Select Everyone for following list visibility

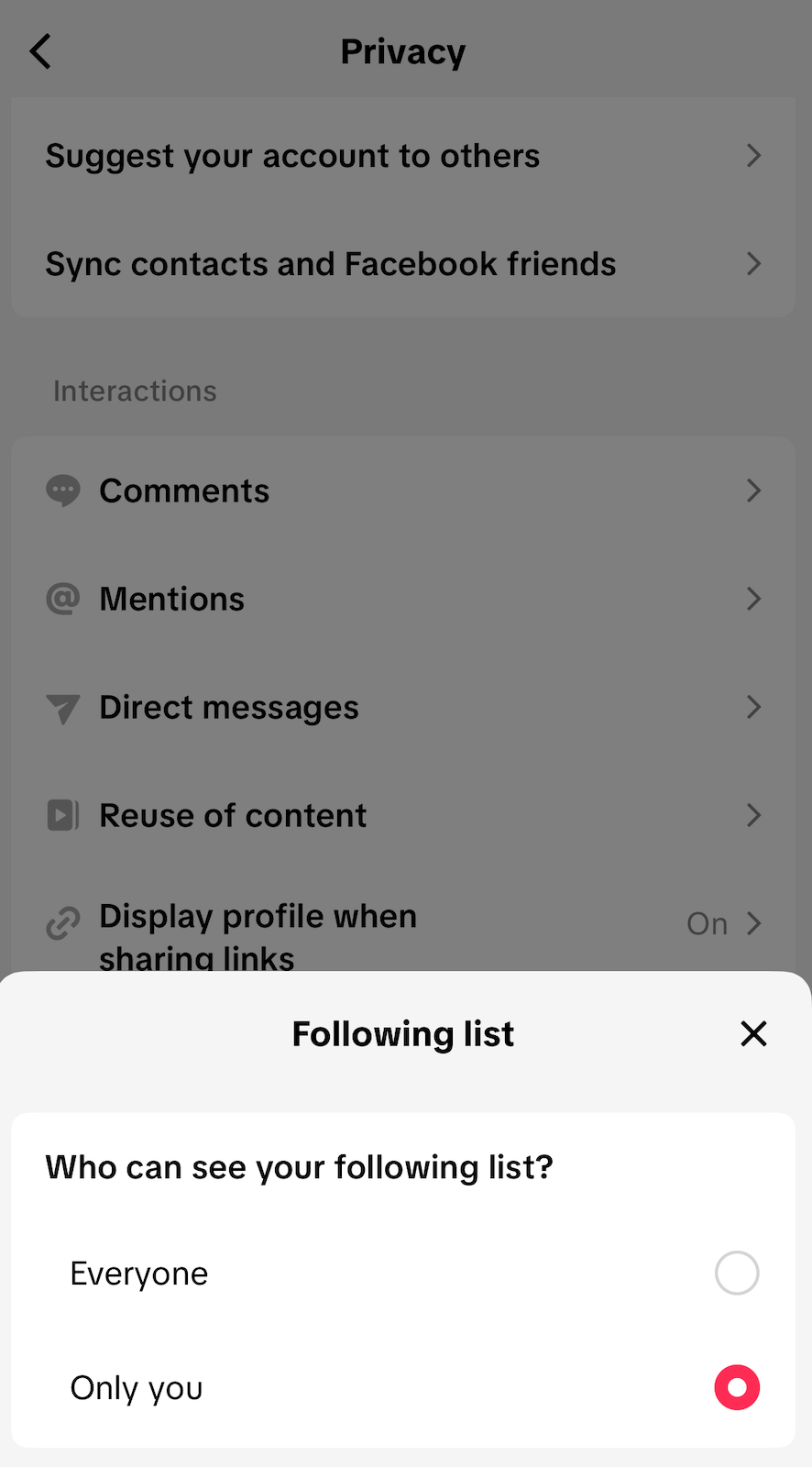click(x=736, y=1274)
